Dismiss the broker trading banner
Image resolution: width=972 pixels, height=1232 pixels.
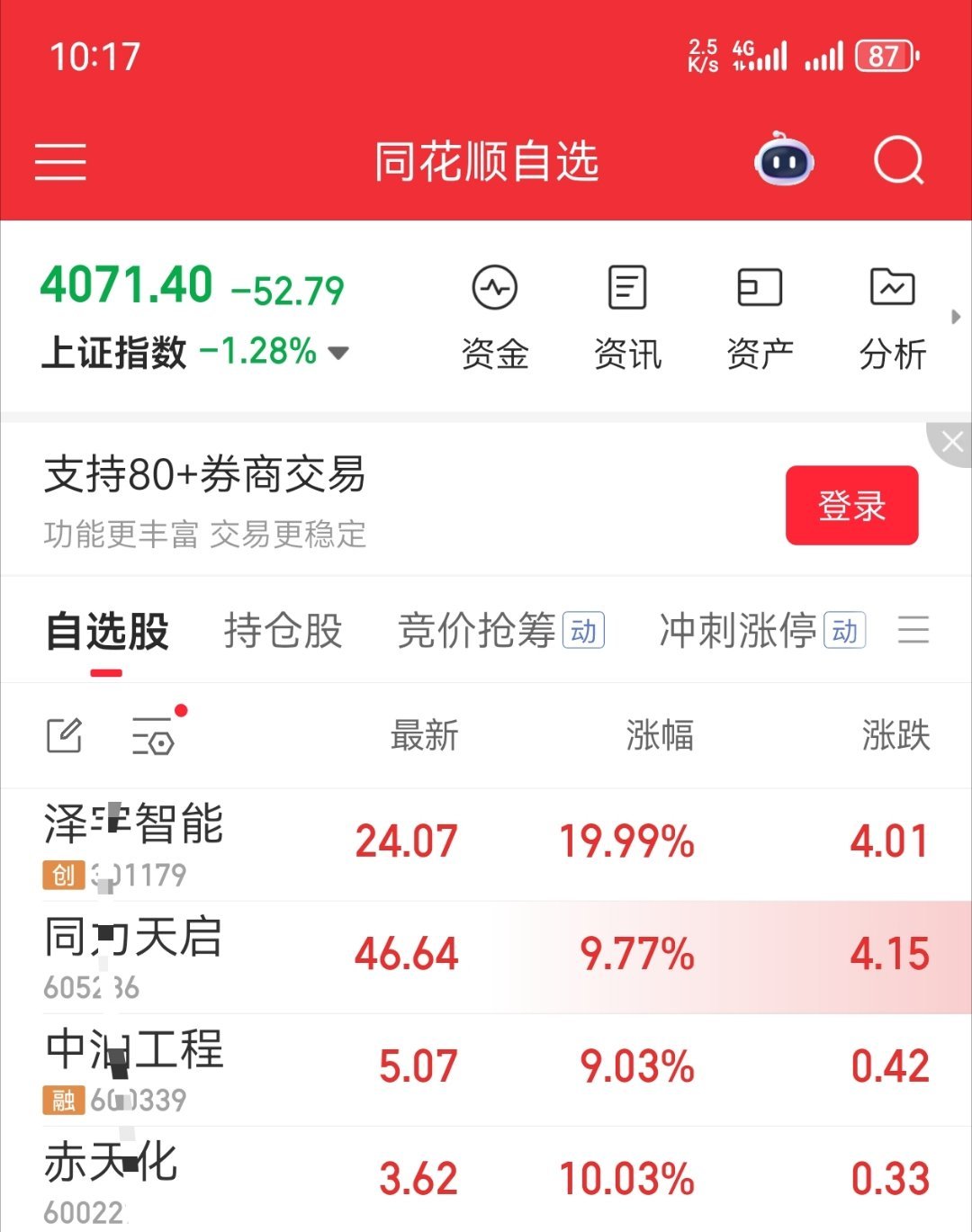[x=951, y=441]
